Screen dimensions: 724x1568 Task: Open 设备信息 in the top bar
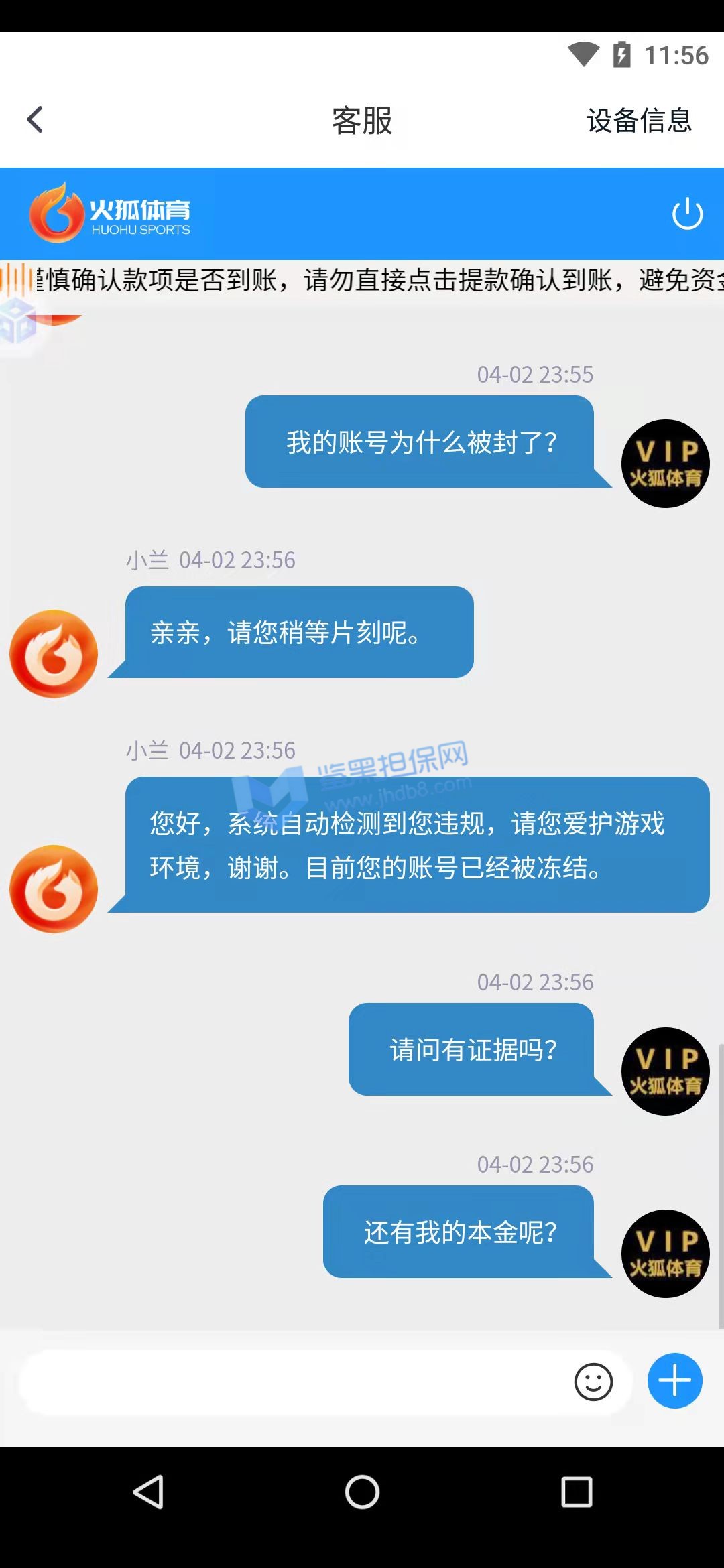click(638, 121)
